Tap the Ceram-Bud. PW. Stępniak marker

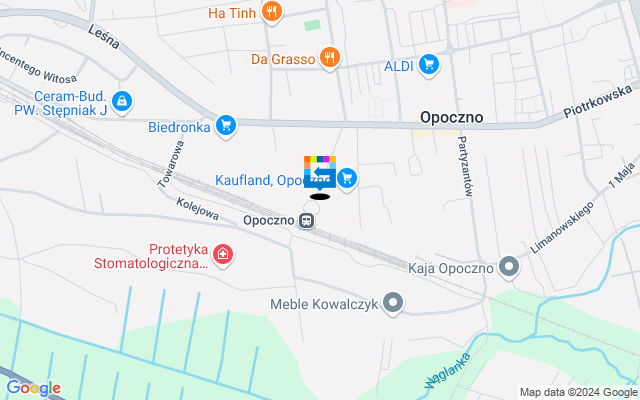[121, 100]
